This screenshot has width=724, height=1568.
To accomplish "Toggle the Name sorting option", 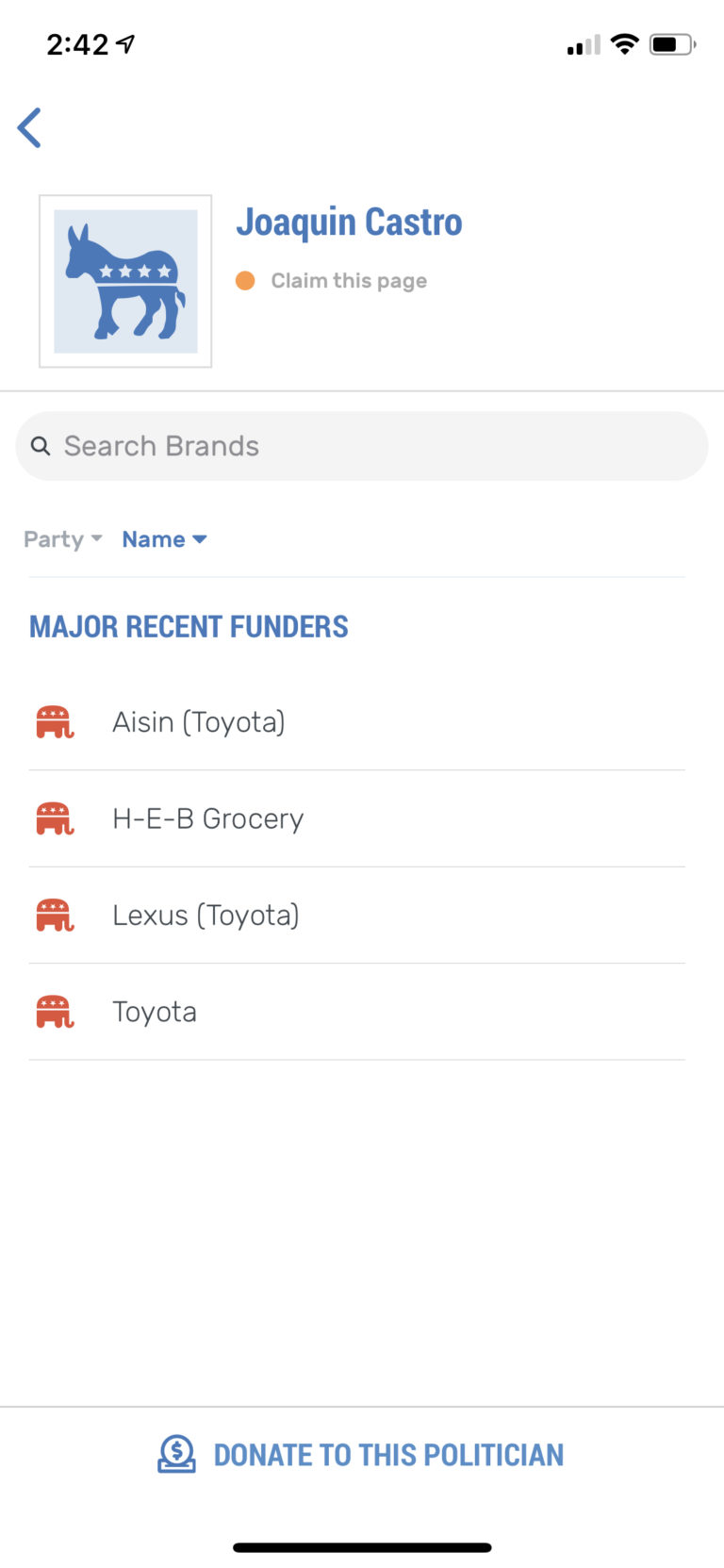I will point(164,538).
